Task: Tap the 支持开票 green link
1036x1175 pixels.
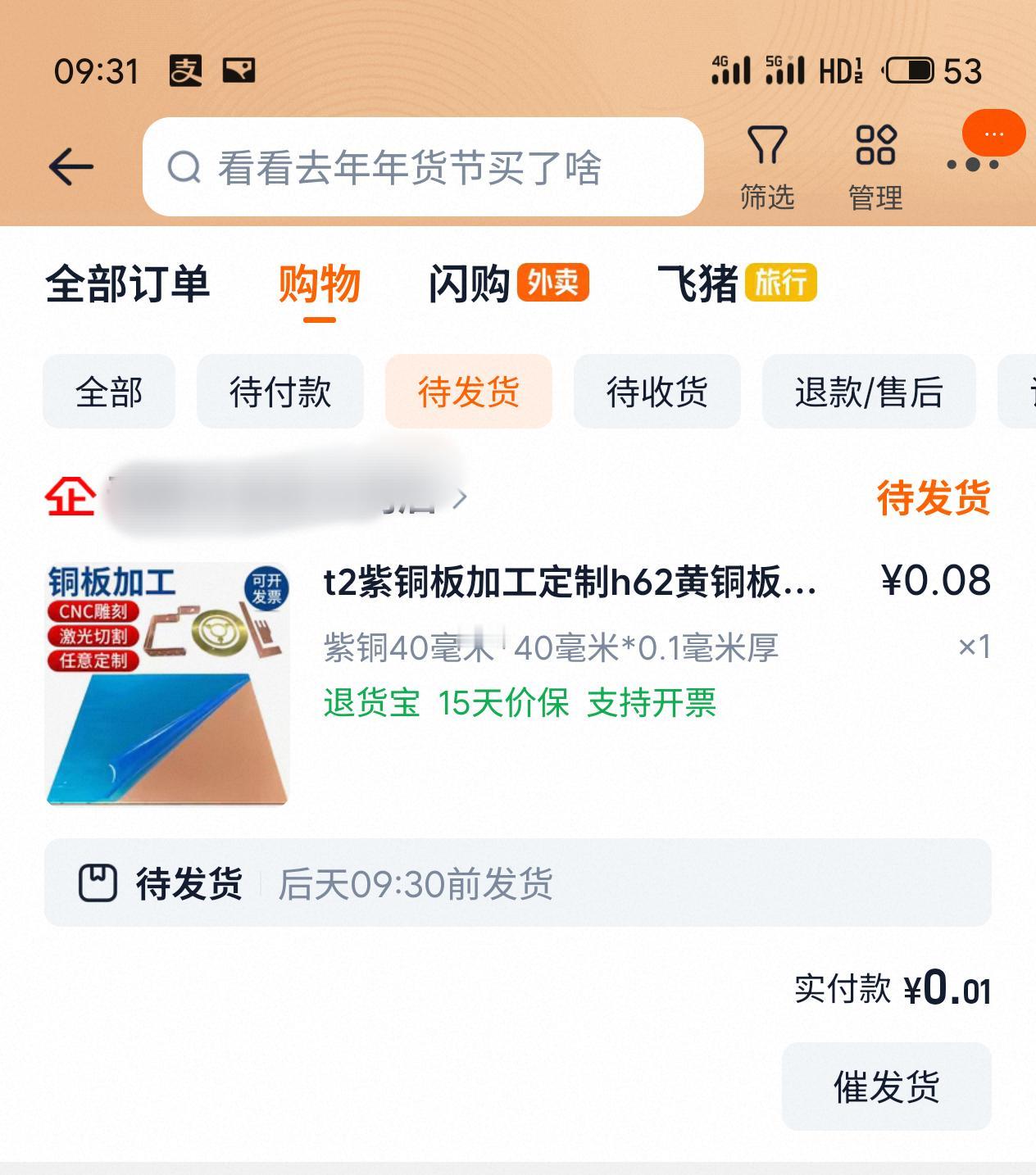Action: click(x=652, y=703)
